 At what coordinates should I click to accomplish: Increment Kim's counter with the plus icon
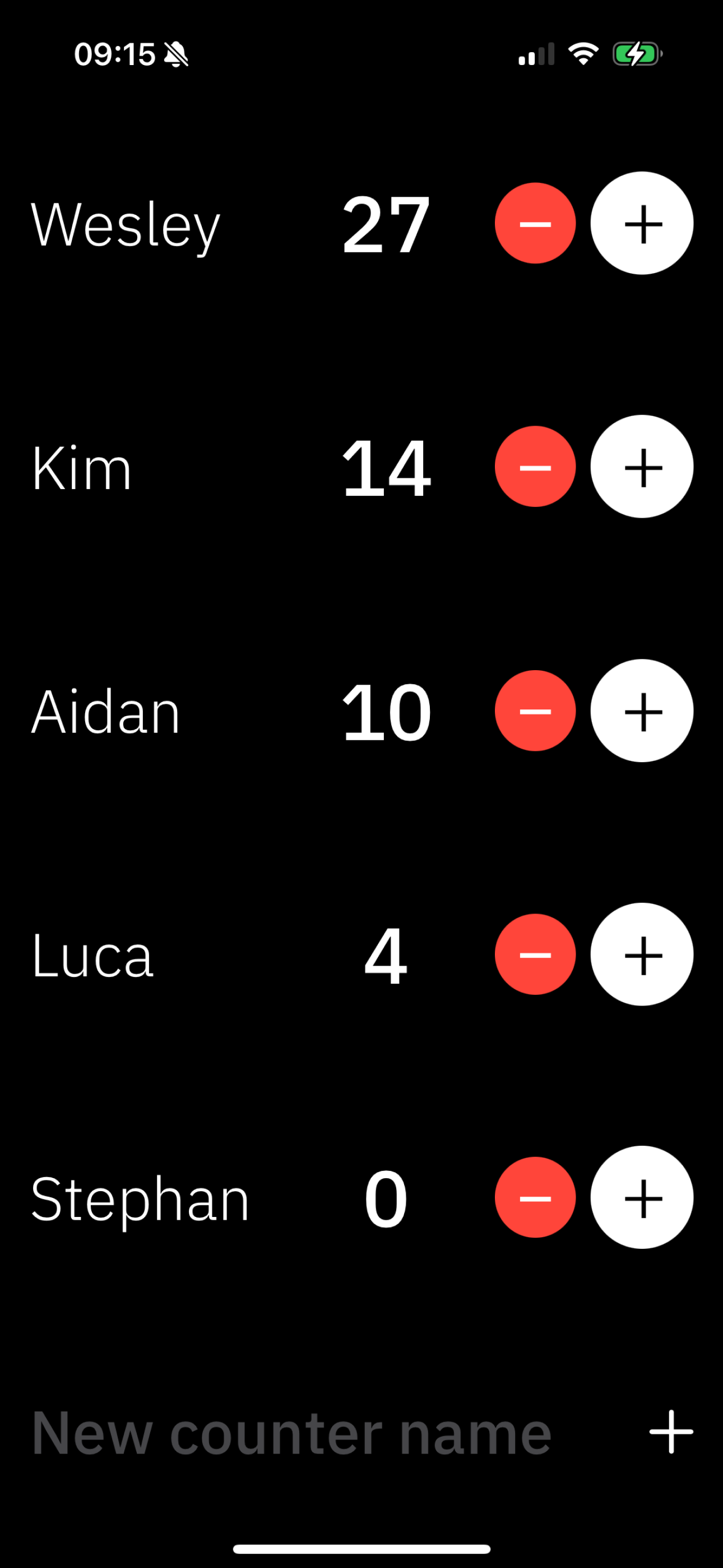[x=643, y=467]
